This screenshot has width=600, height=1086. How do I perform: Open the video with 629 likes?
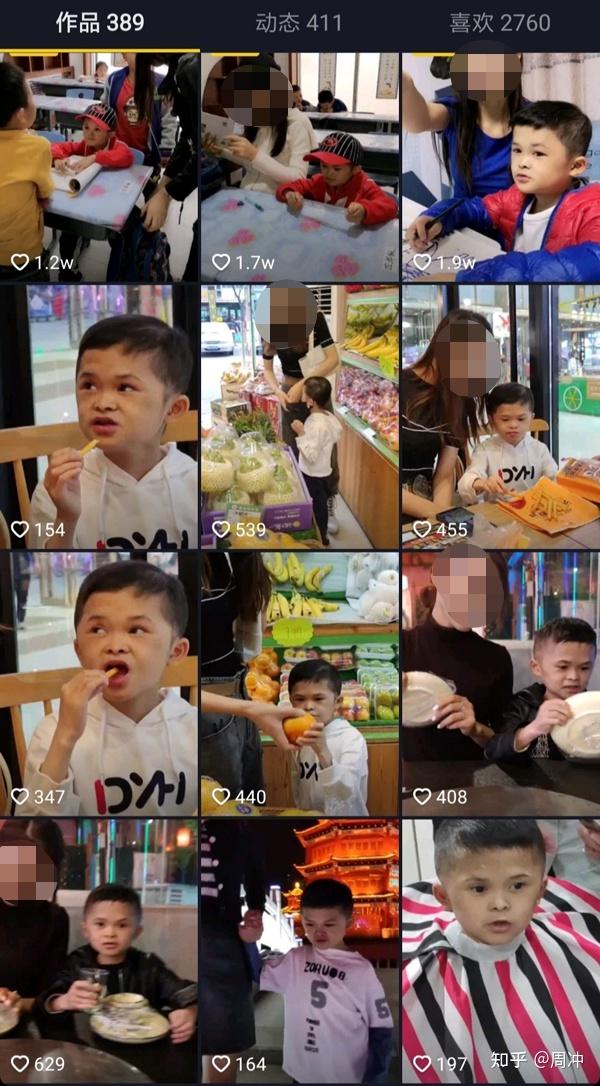pos(99,951)
